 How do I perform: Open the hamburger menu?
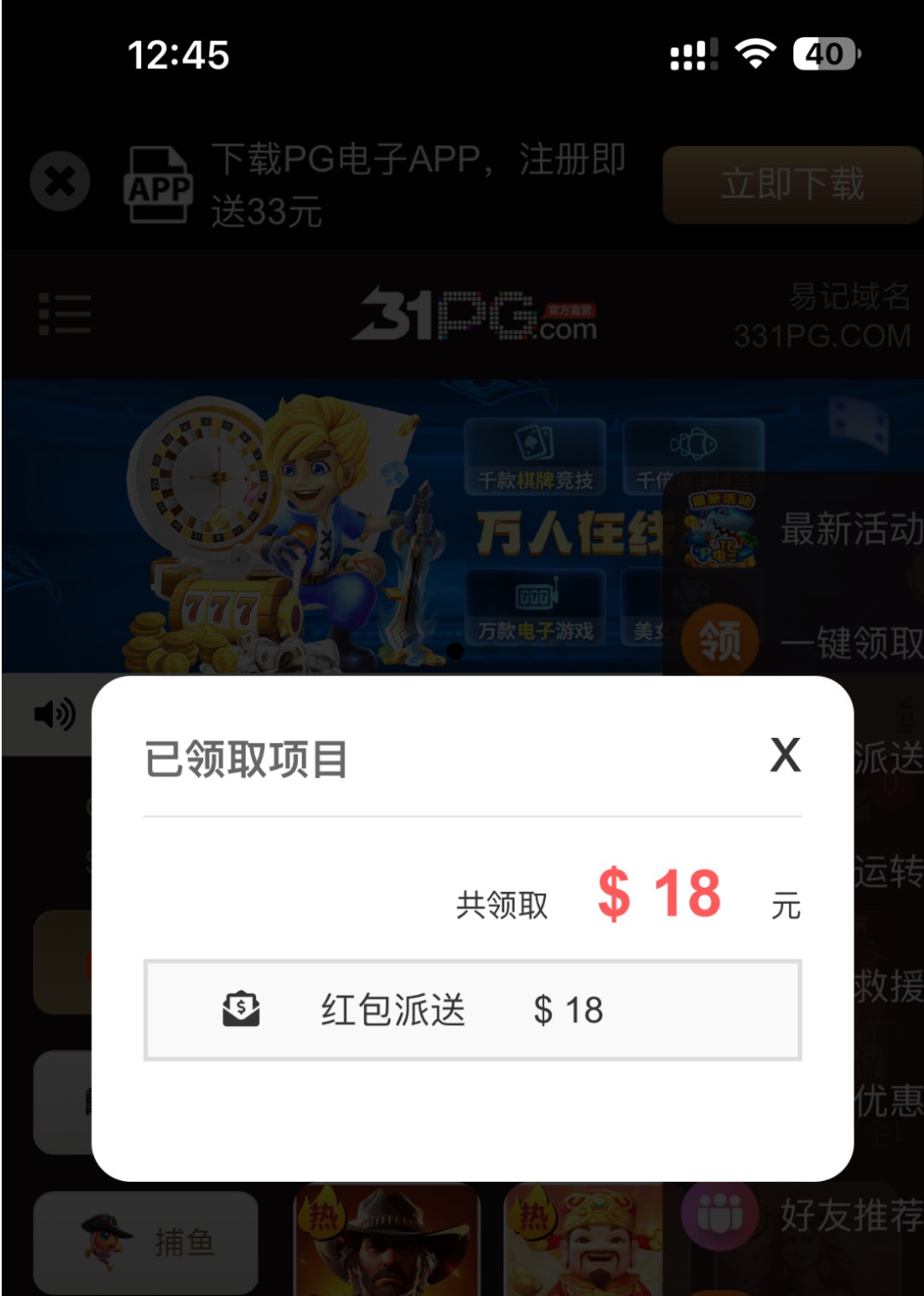(x=66, y=314)
